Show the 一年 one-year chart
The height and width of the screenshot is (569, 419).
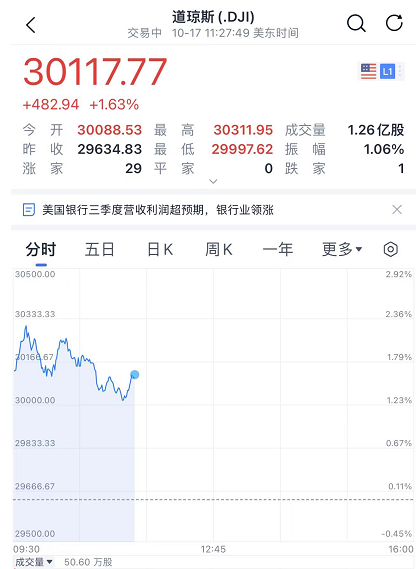click(278, 250)
